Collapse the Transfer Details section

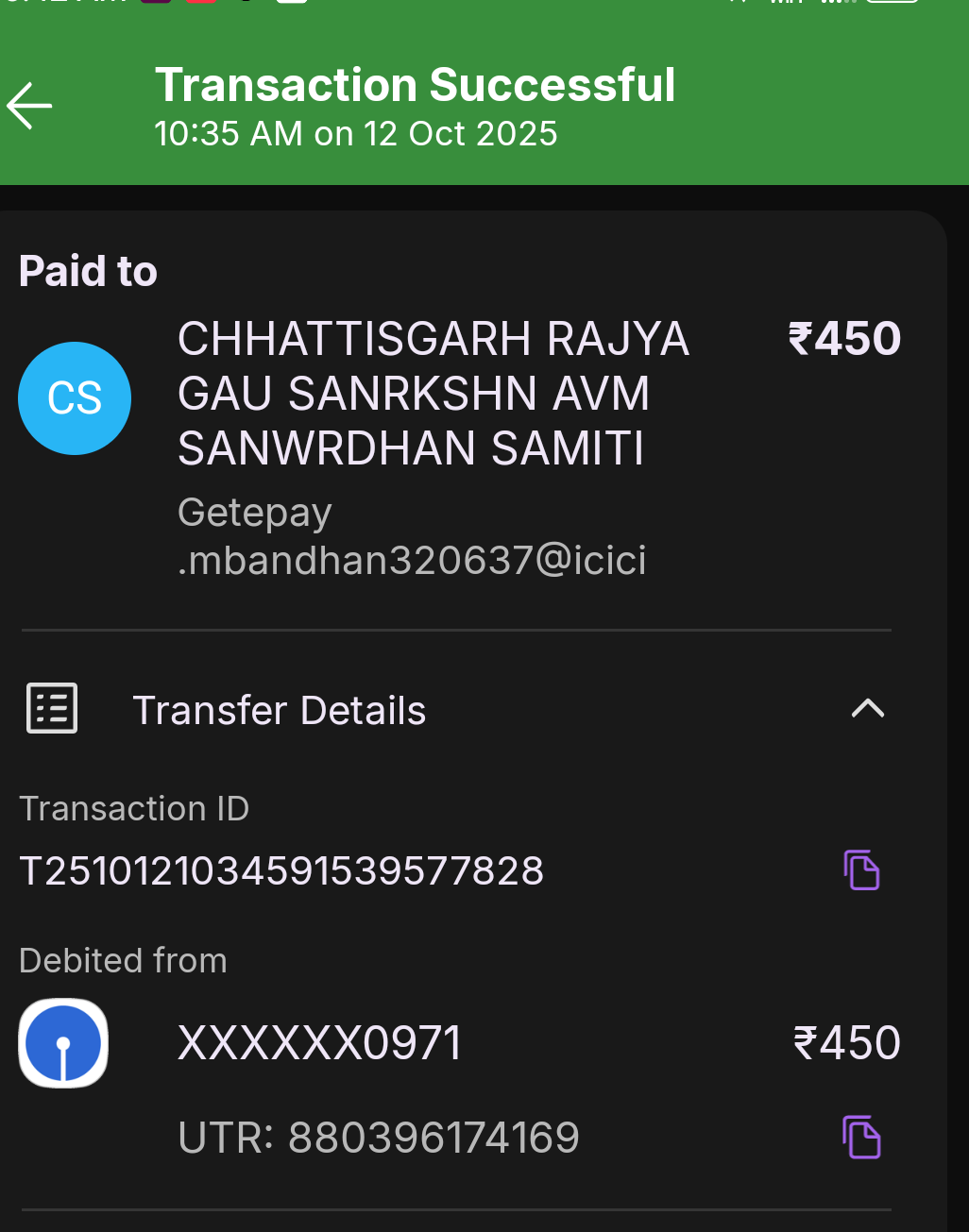tap(867, 709)
